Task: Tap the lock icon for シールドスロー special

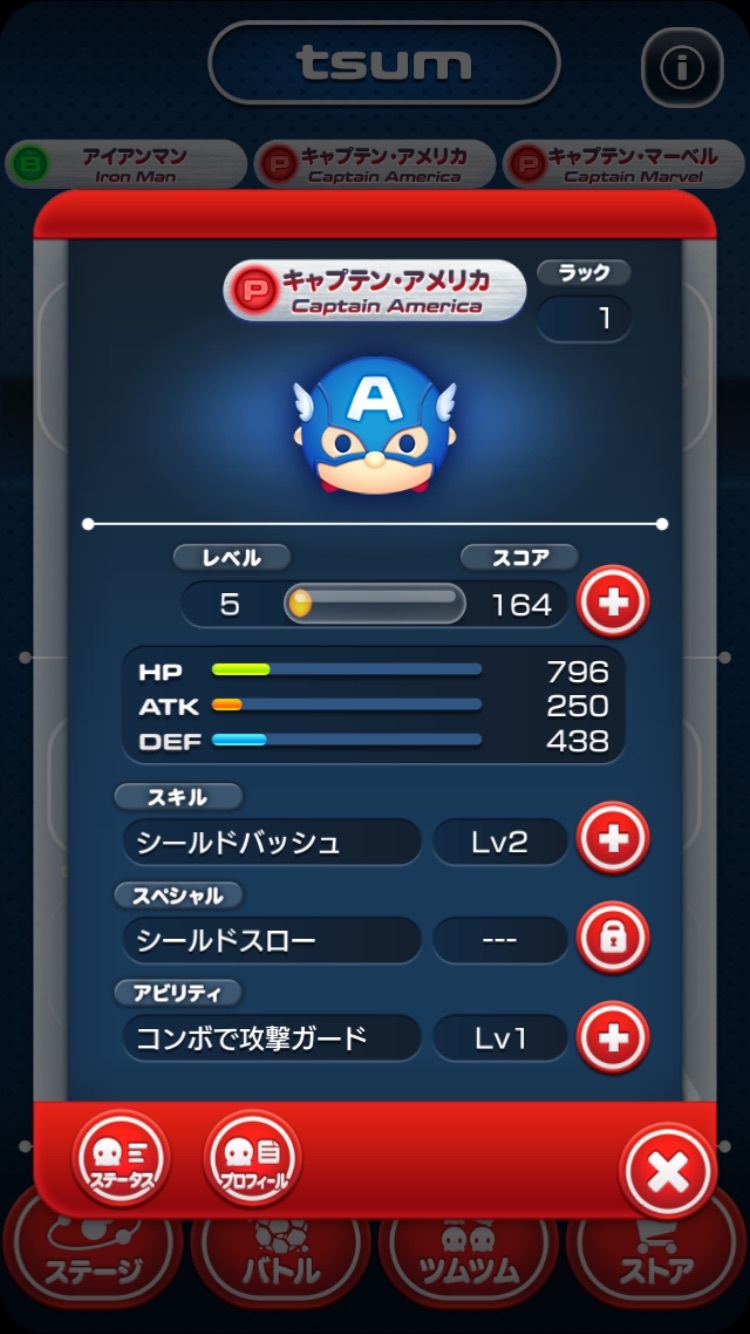Action: point(613,938)
